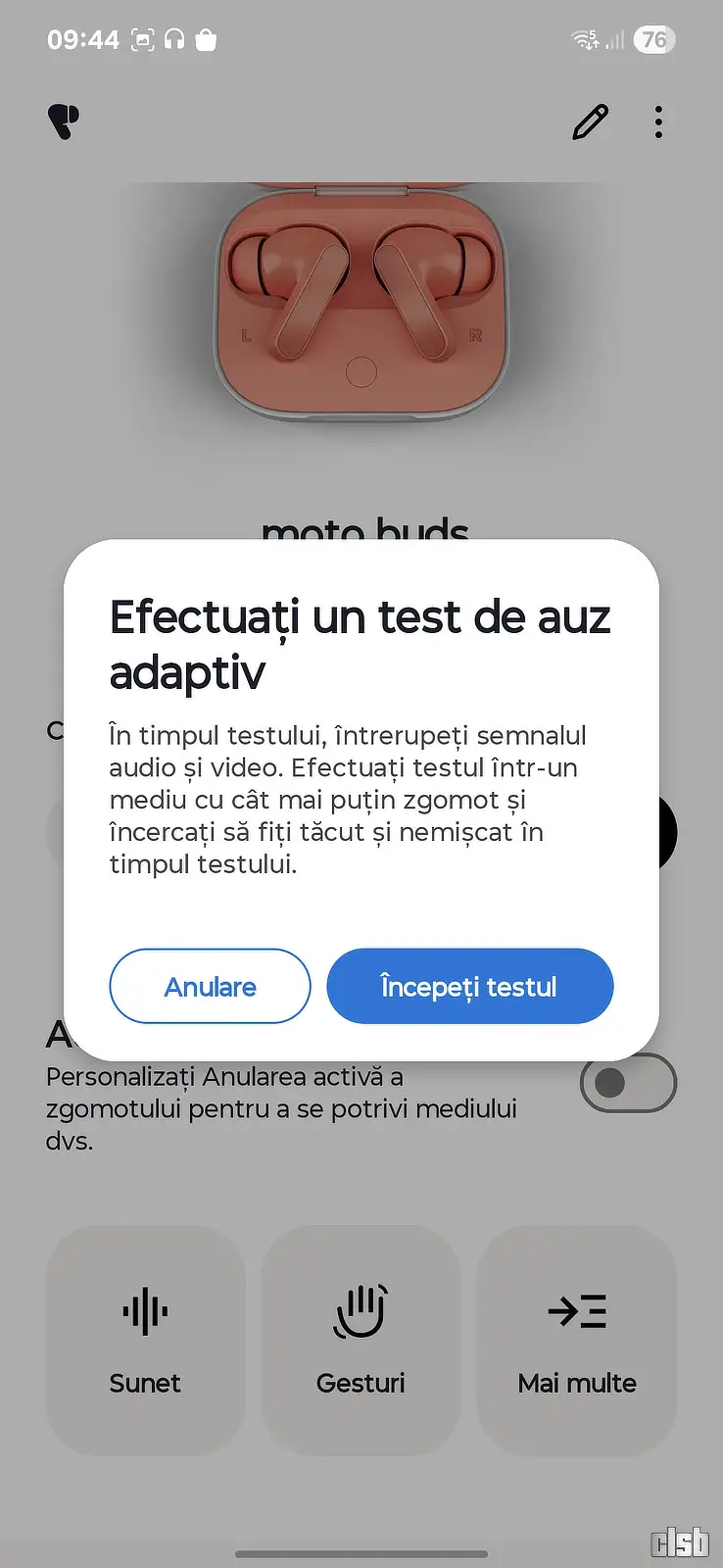The image size is (723, 1568).
Task: Open the three-dot overflow menu
Action: (x=658, y=122)
